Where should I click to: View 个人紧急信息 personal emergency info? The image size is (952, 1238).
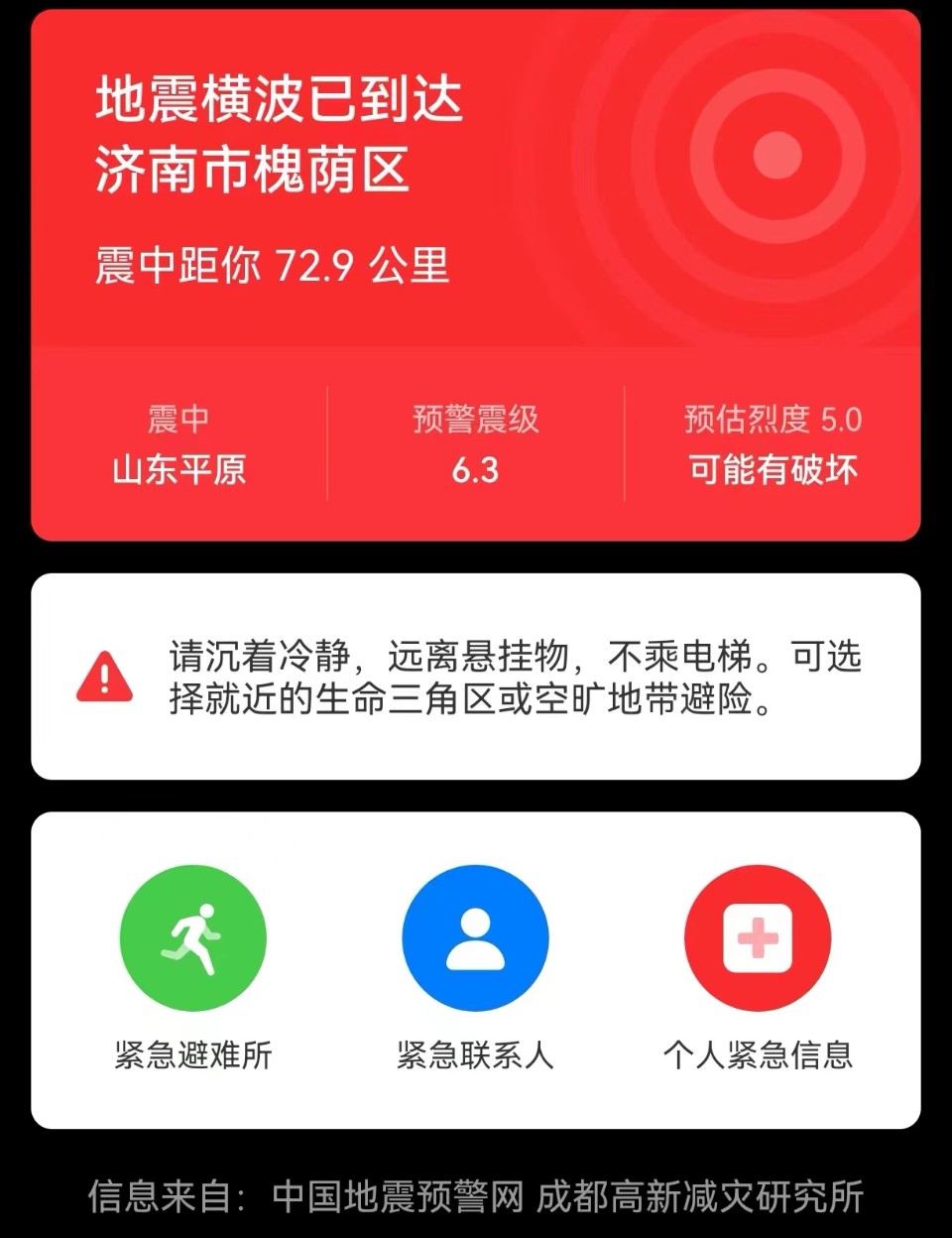758,938
